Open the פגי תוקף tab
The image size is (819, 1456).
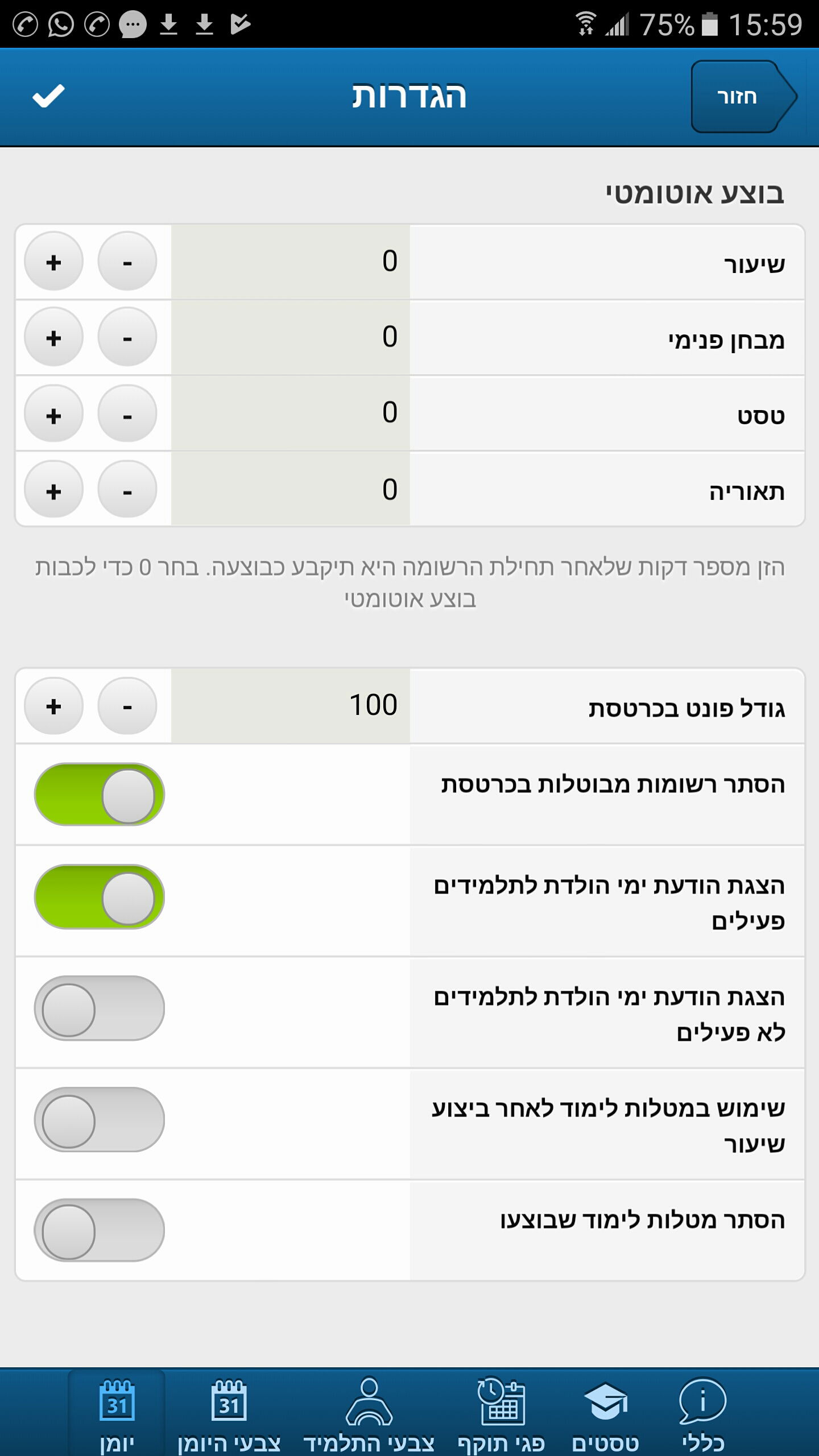[501, 1414]
